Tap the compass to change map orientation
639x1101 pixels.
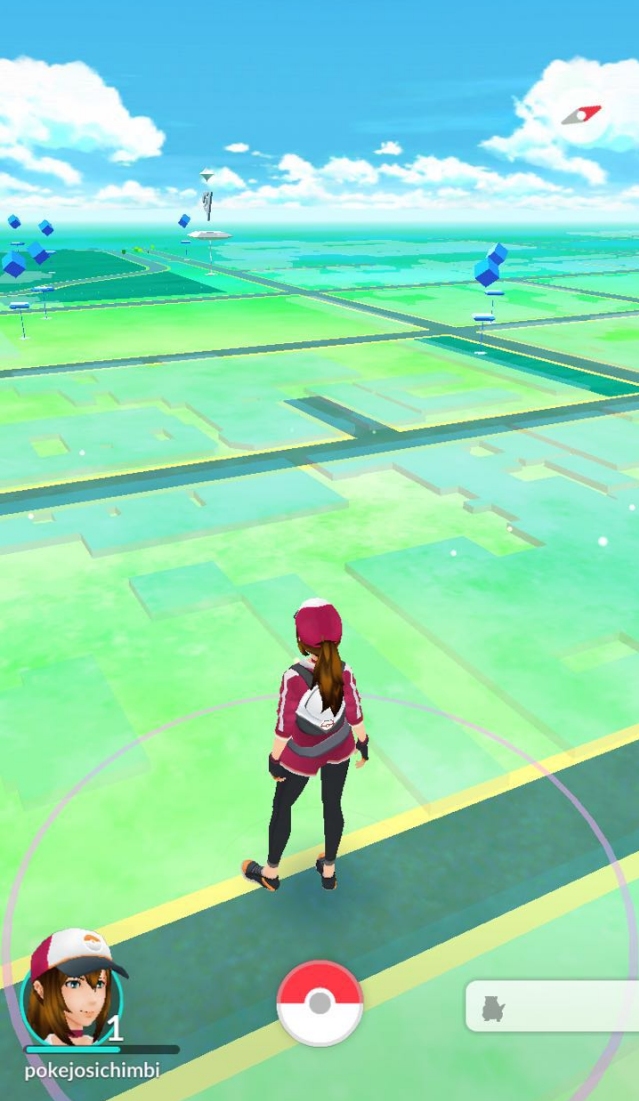click(581, 115)
